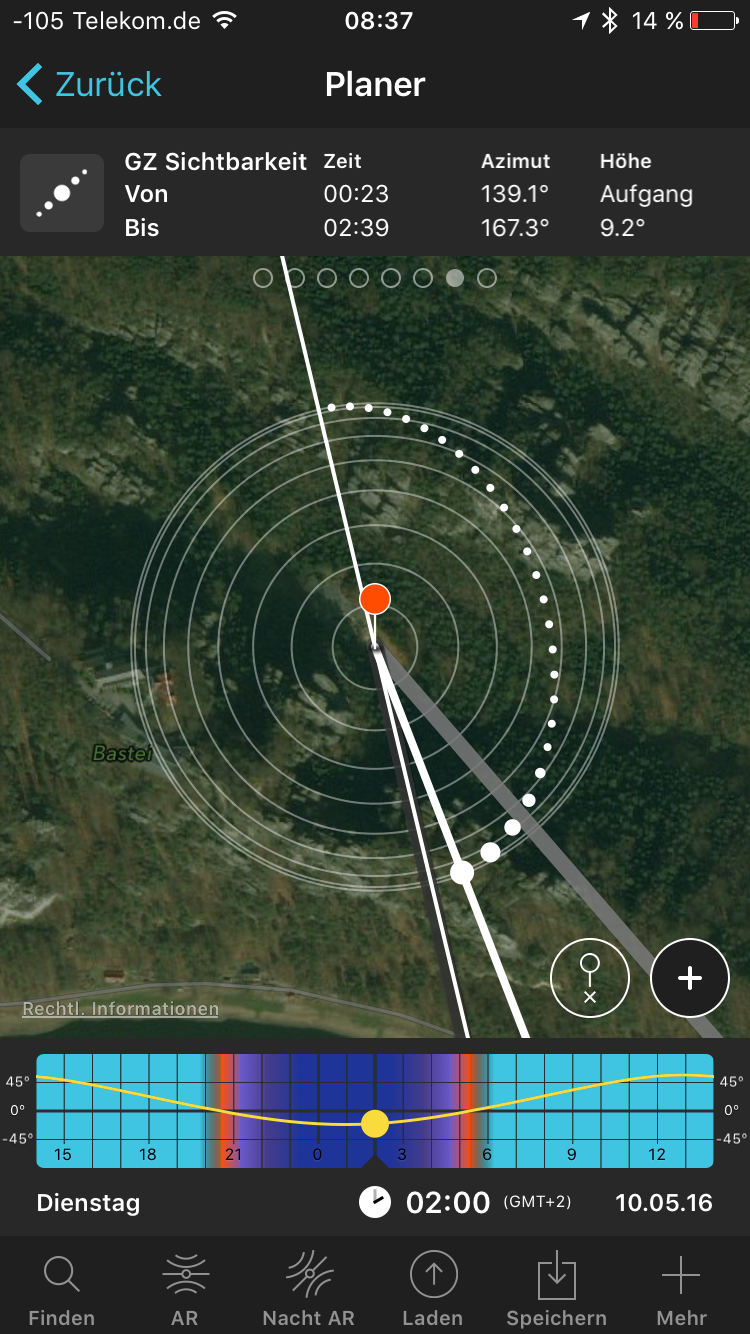Go back with the Zurück button
Viewport: 750px width, 1334px height.
pyautogui.click(x=90, y=85)
